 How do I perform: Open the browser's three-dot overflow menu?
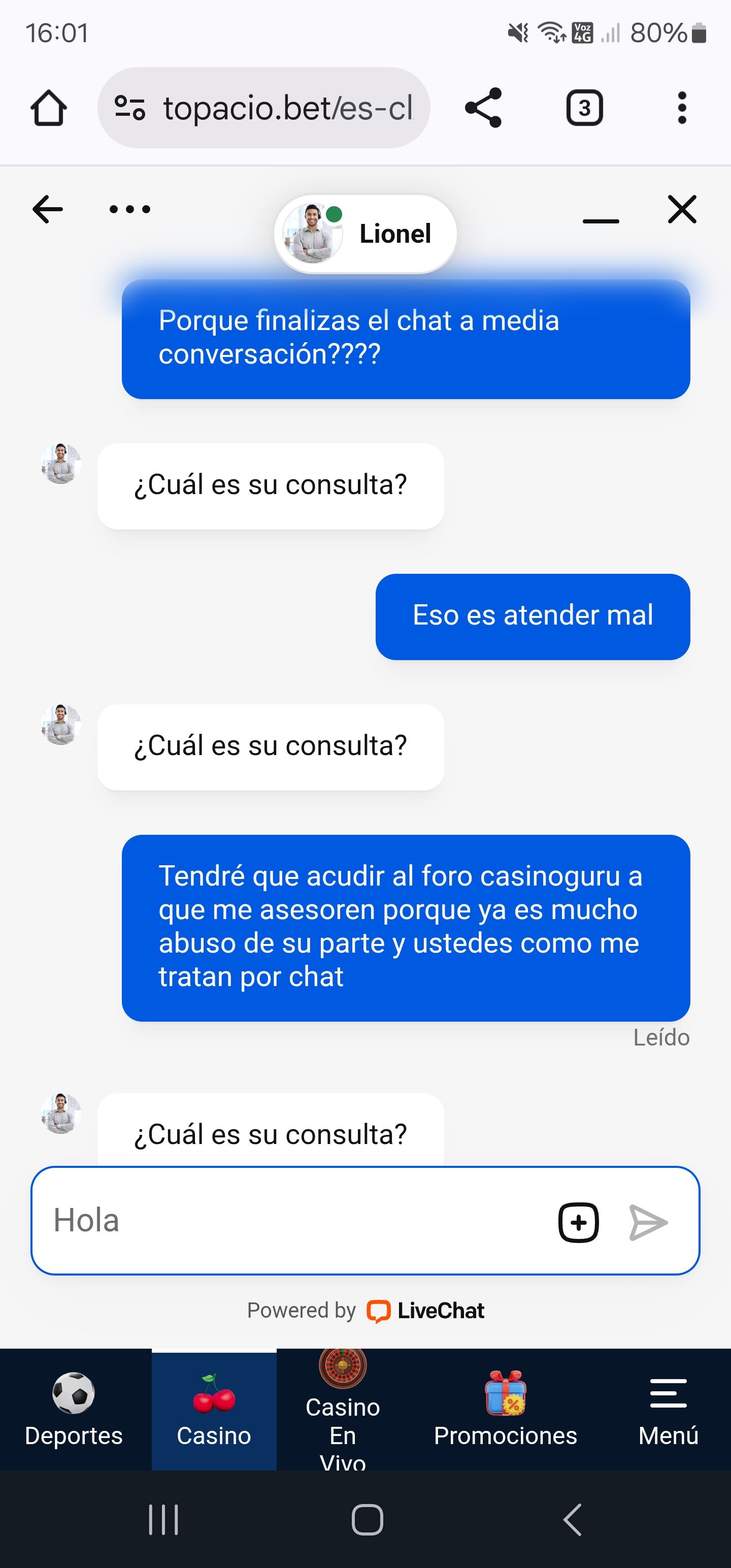pyautogui.click(x=682, y=108)
